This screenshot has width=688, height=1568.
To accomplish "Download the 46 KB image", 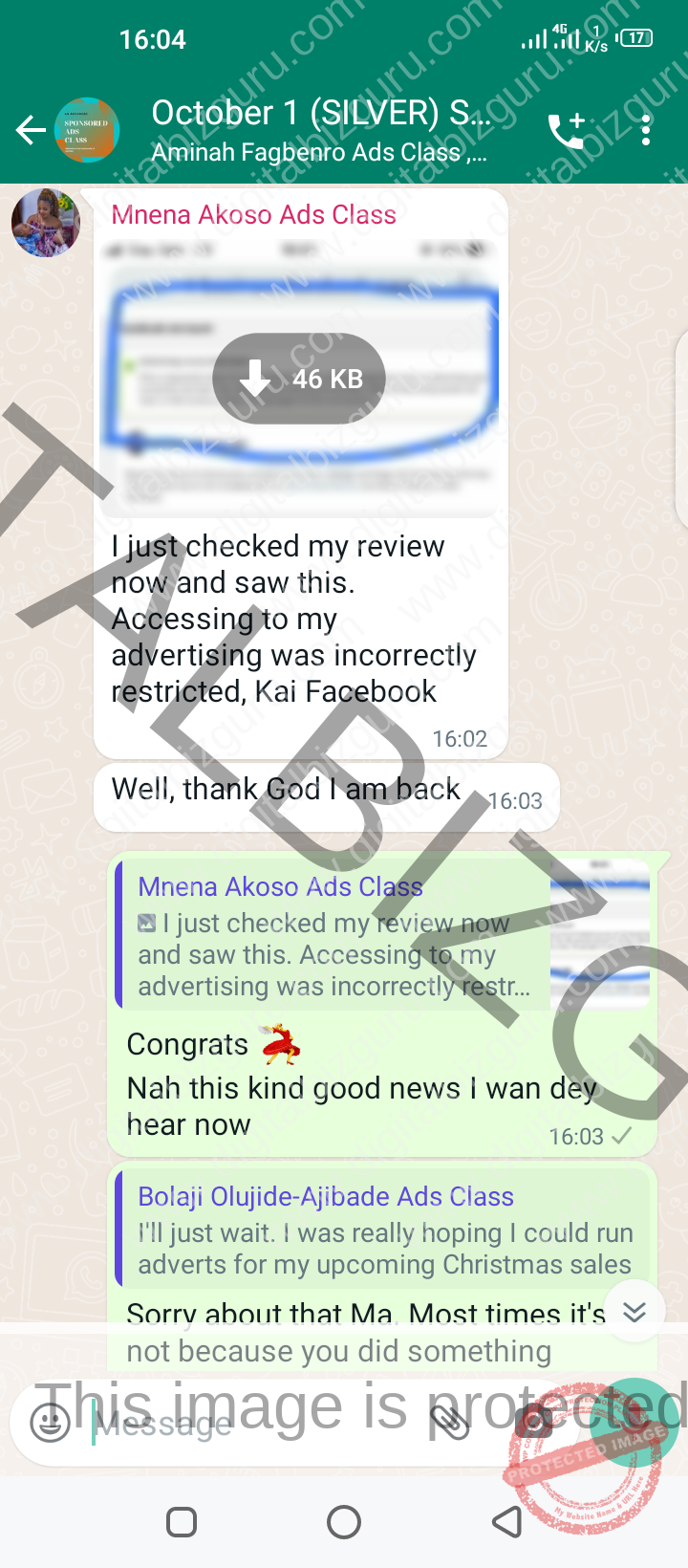I will (299, 379).
